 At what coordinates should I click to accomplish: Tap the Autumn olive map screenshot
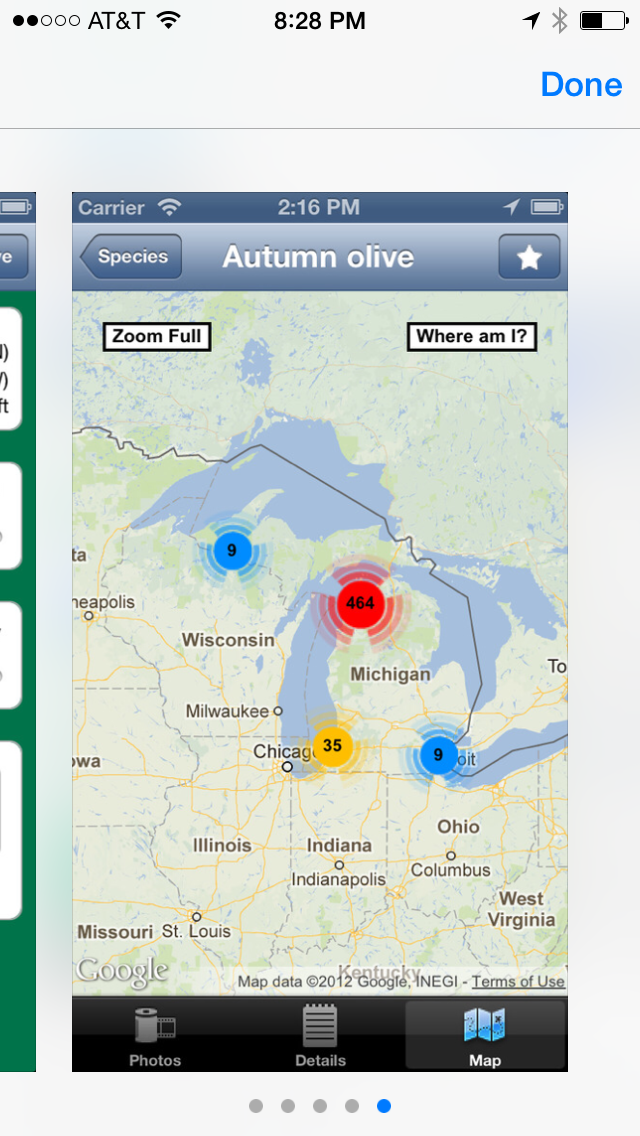[x=319, y=631]
